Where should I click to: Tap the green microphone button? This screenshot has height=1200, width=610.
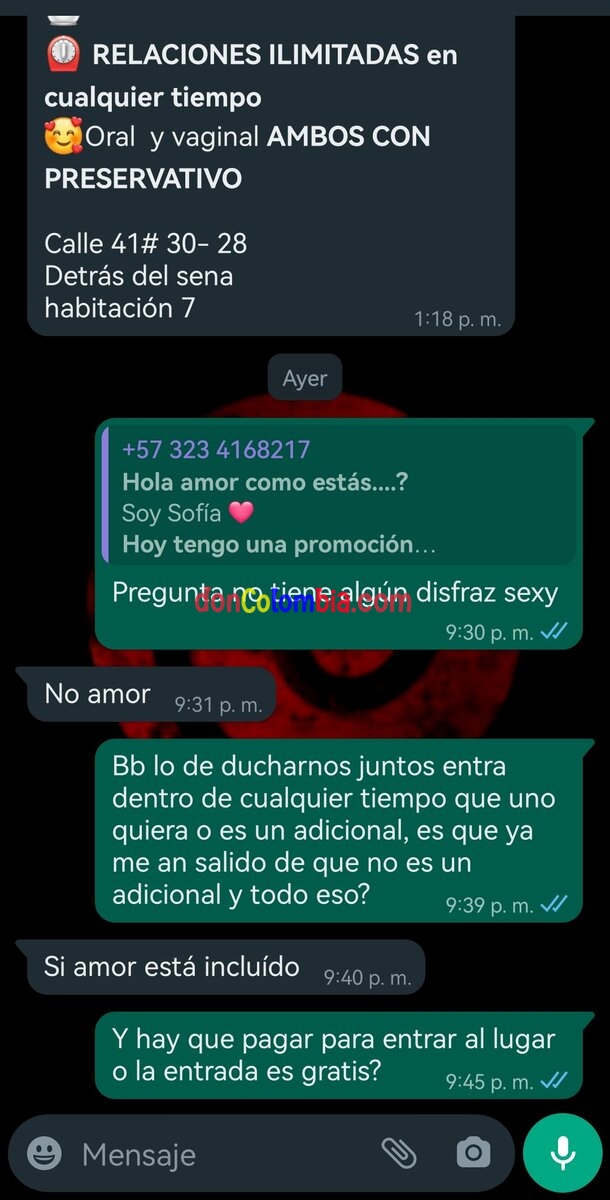[x=562, y=1154]
